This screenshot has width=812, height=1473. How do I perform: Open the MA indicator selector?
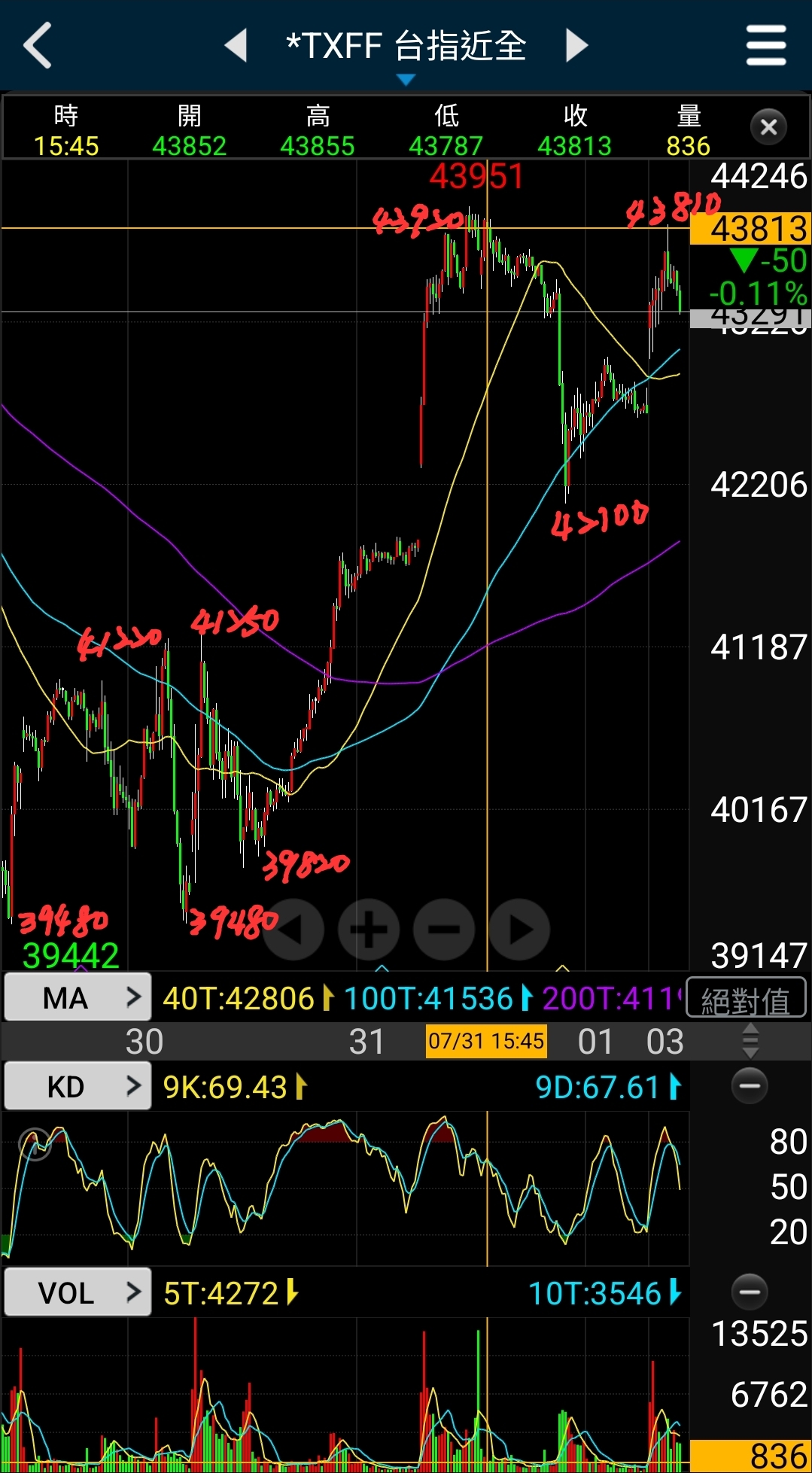click(78, 997)
